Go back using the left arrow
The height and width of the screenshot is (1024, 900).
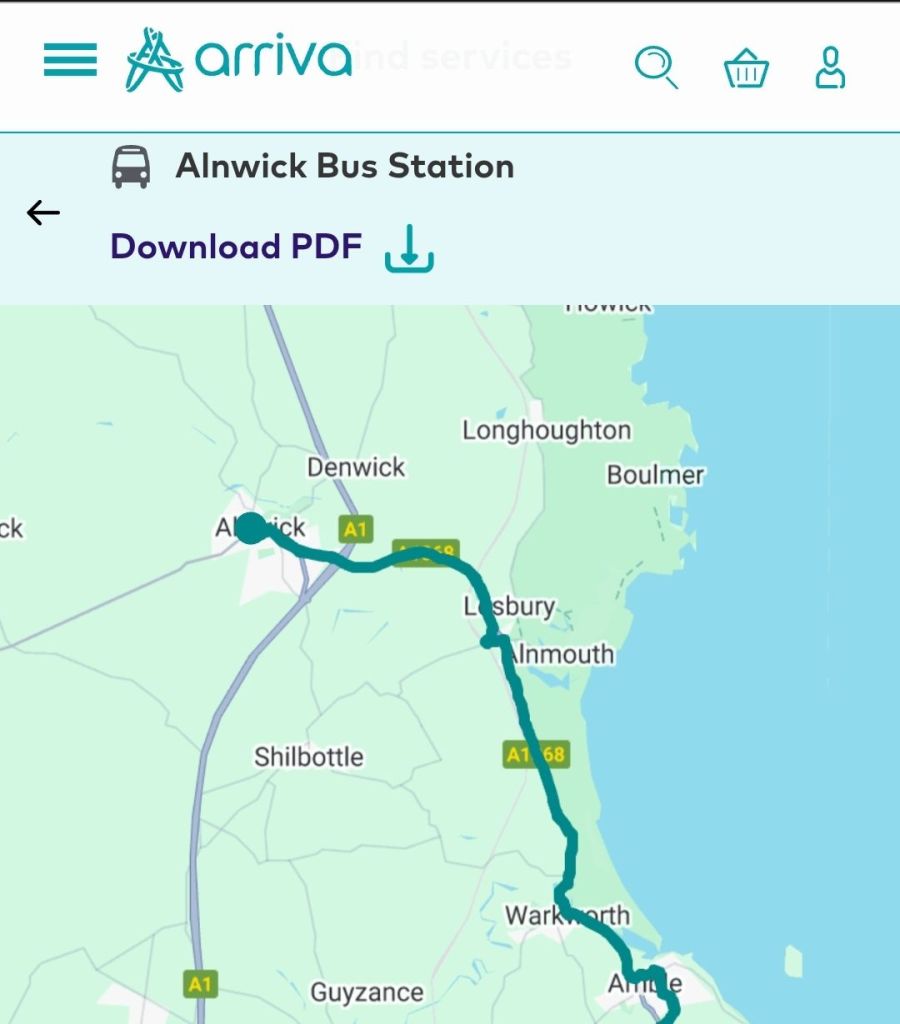tap(43, 212)
